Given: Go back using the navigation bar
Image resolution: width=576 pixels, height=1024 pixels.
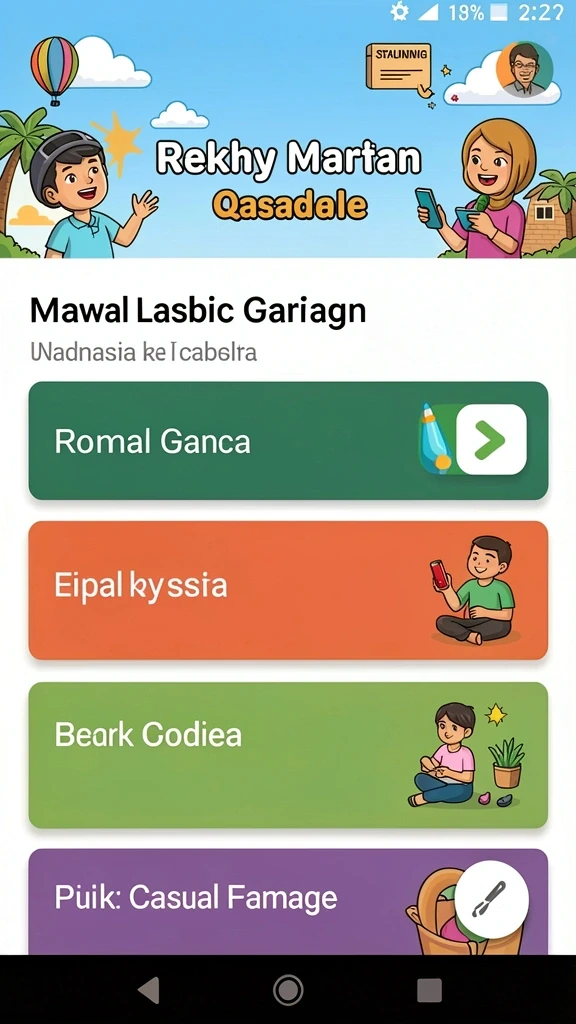Looking at the screenshot, I should pyautogui.click(x=148, y=990).
